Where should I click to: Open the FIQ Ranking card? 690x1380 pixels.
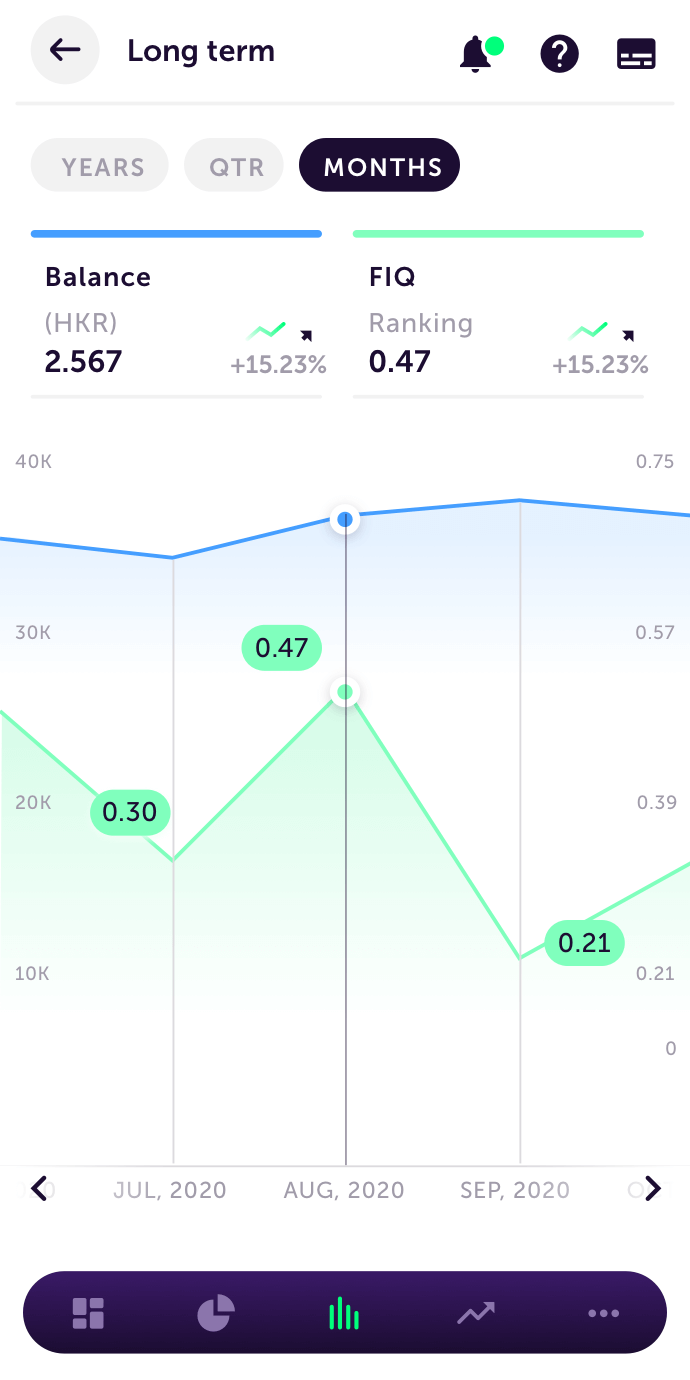498,315
